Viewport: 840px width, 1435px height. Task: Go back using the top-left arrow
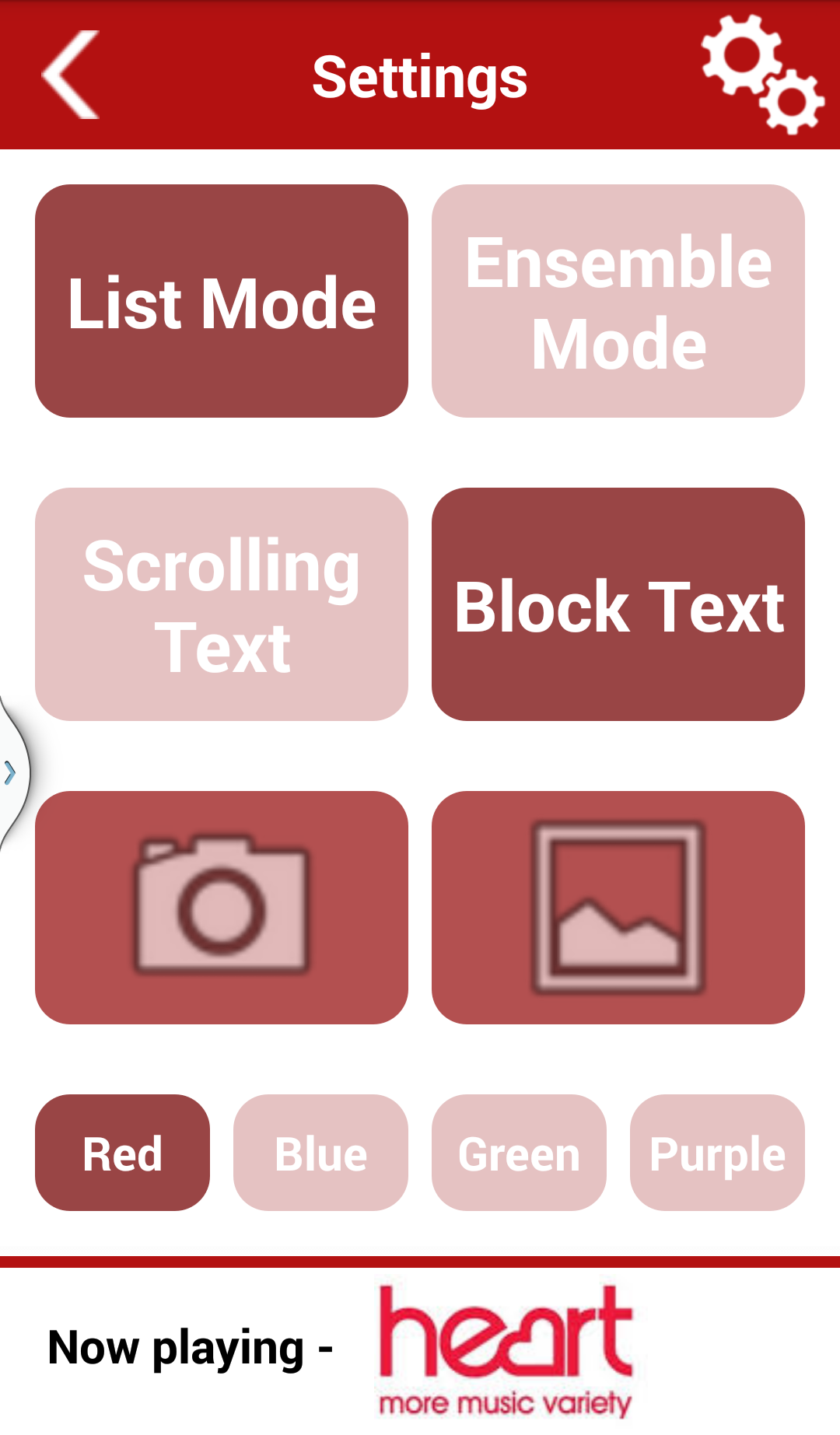(71, 75)
